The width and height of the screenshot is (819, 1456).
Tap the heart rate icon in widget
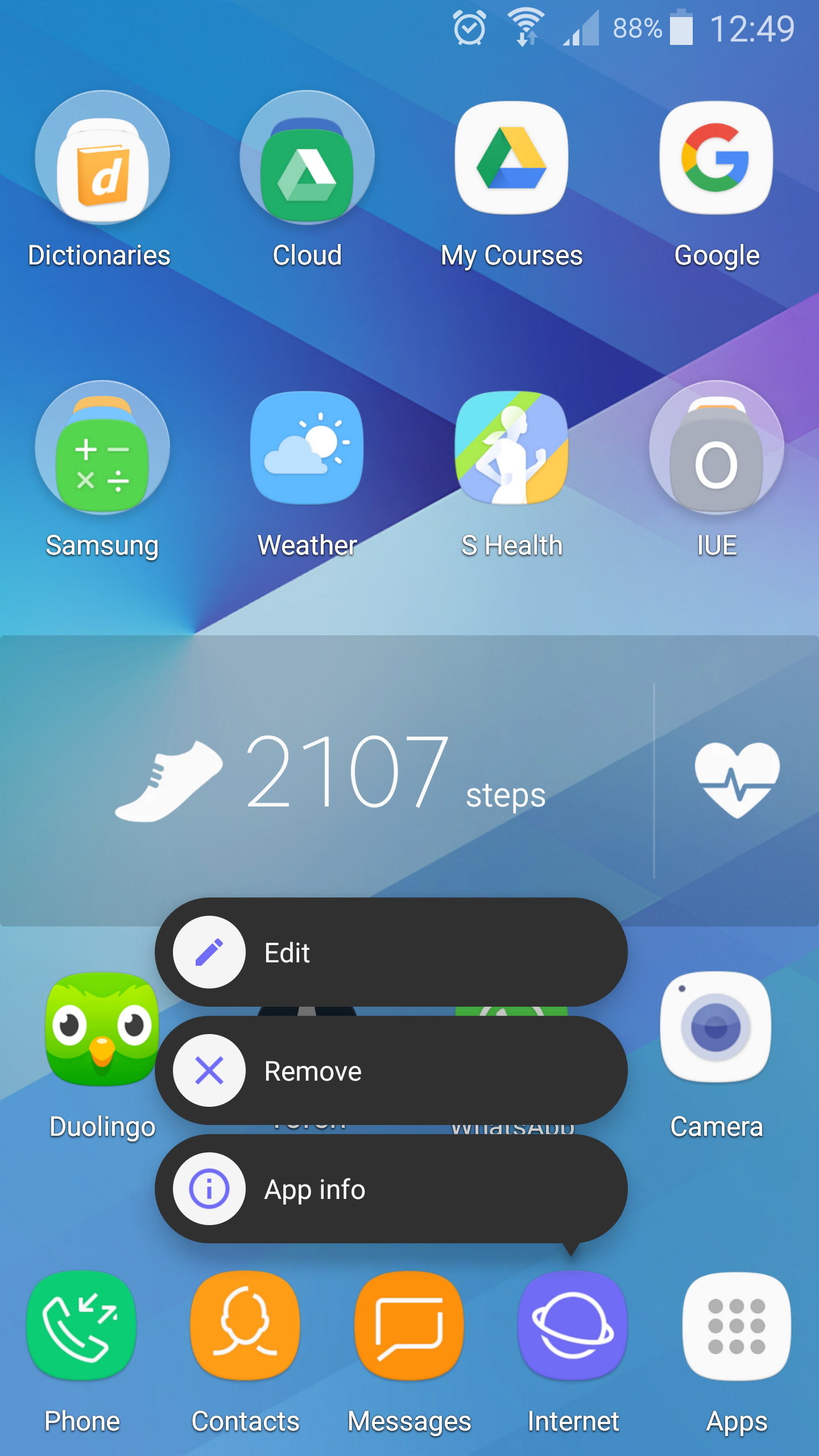737,779
